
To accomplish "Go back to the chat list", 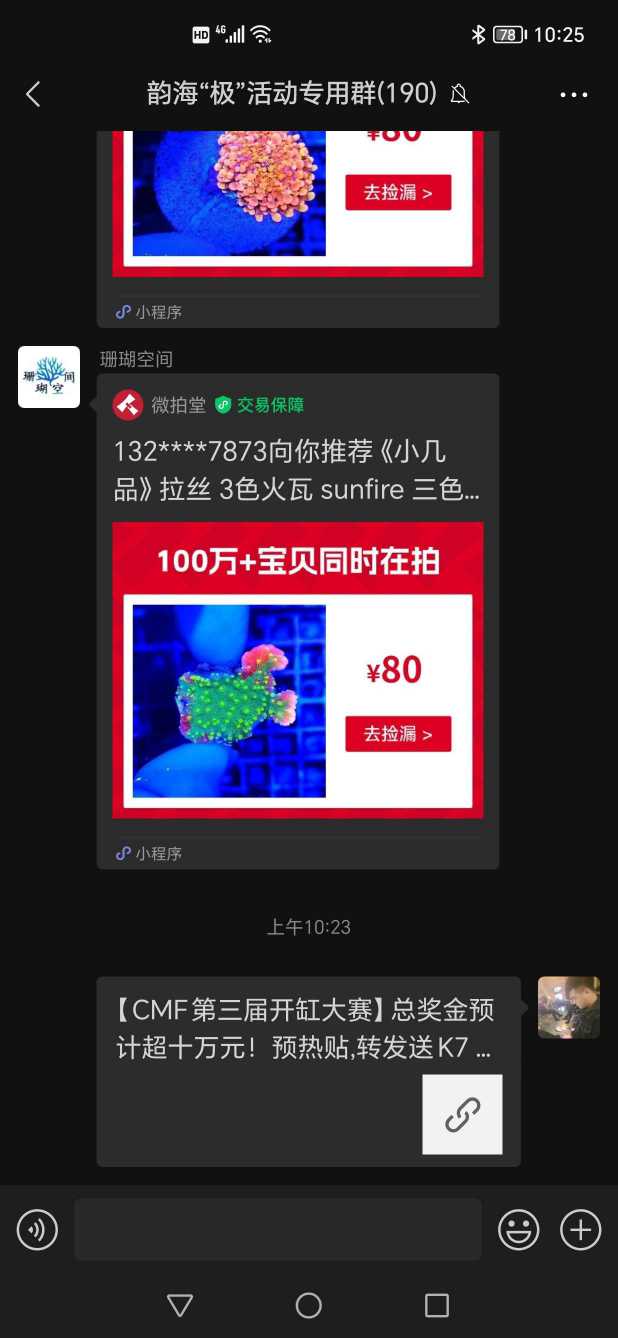I will click(x=33, y=94).
